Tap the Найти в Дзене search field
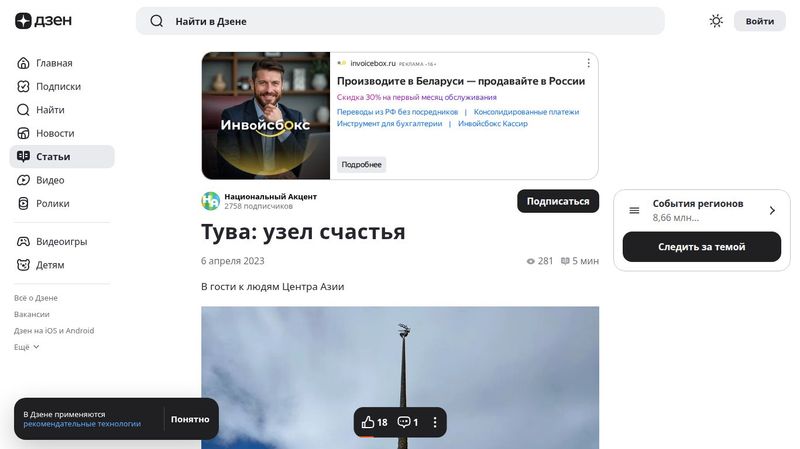This screenshot has height=449, width=800. pos(400,21)
